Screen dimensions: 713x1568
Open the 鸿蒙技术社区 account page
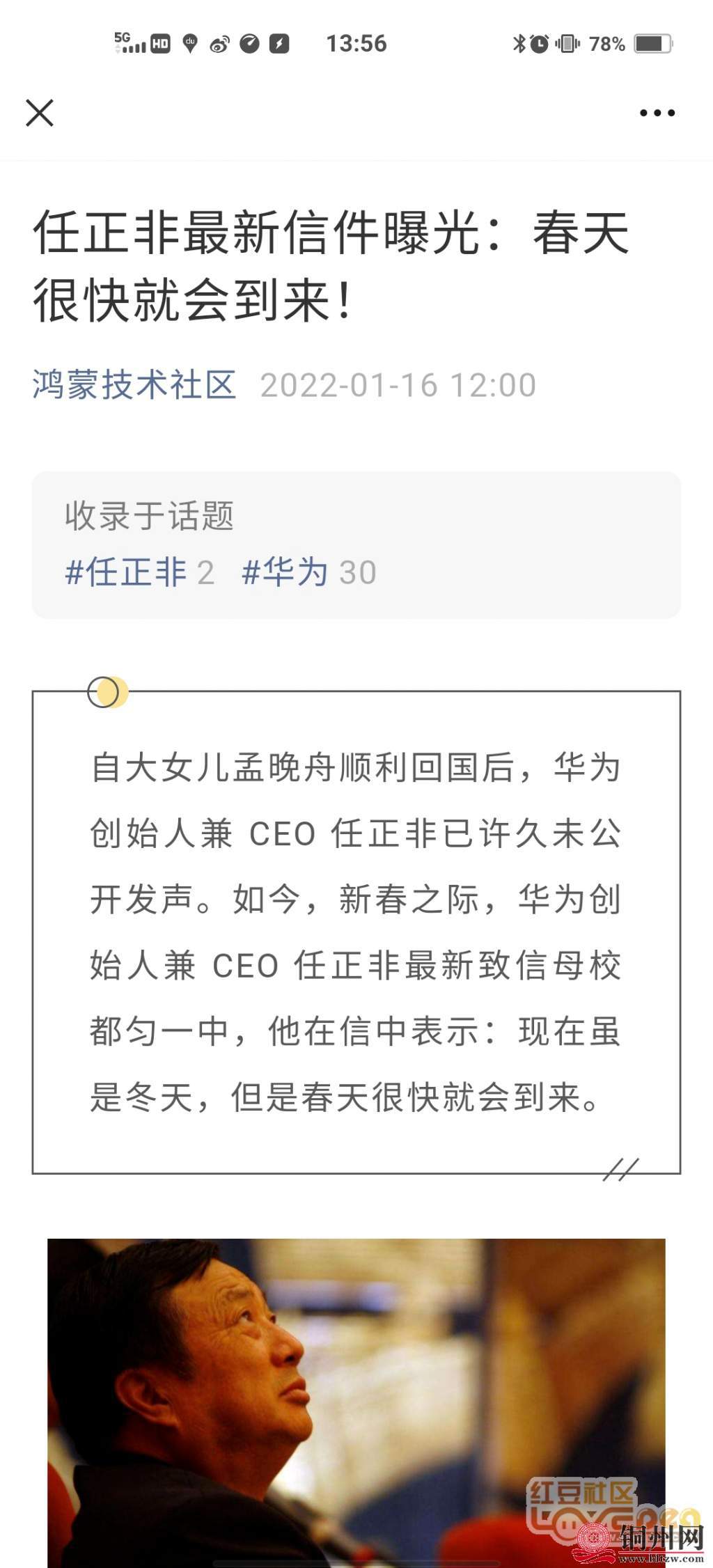[134, 385]
